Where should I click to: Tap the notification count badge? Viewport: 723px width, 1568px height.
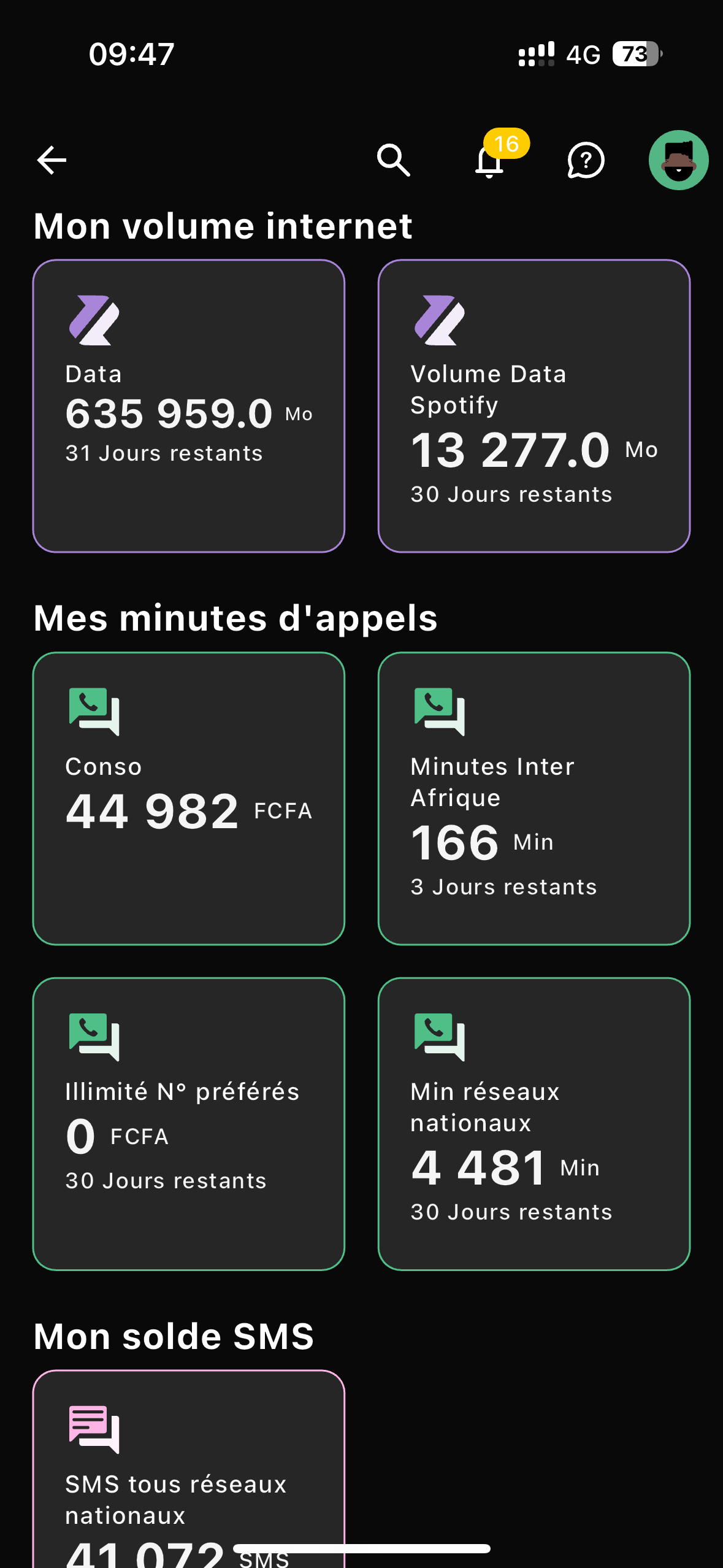[507, 142]
